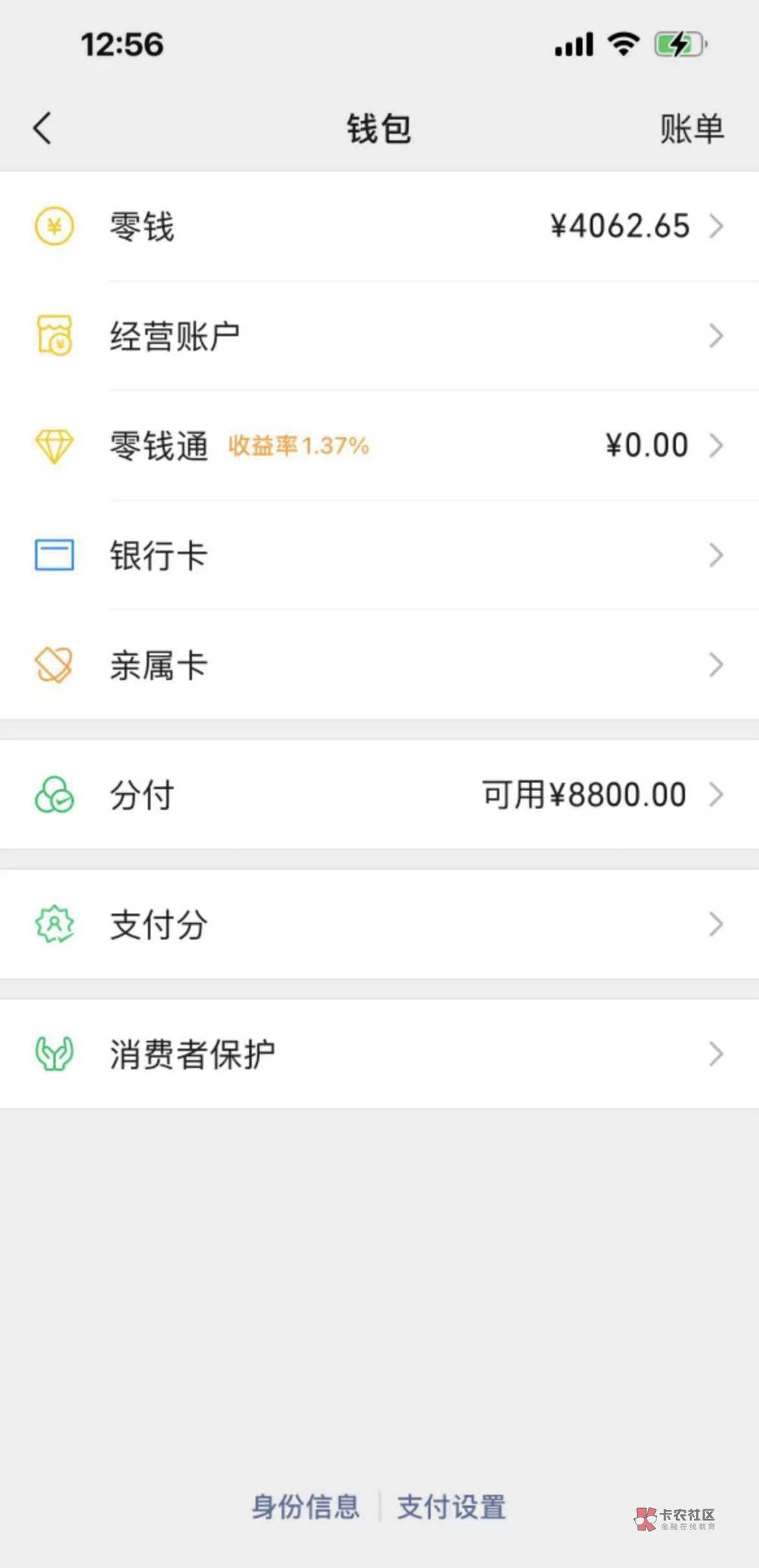Open the 零钱 balance row
Image resolution: width=759 pixels, height=1568 pixels.
click(379, 227)
